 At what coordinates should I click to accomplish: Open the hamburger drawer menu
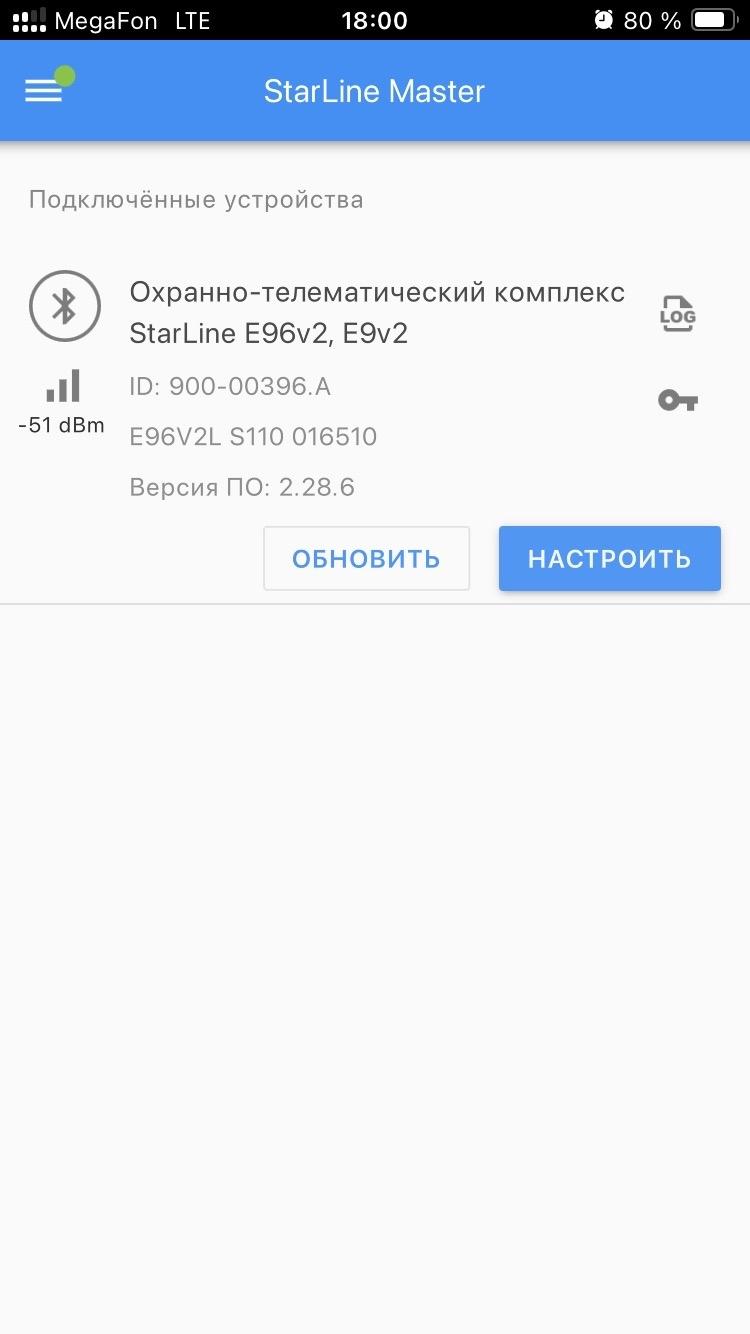click(x=44, y=91)
